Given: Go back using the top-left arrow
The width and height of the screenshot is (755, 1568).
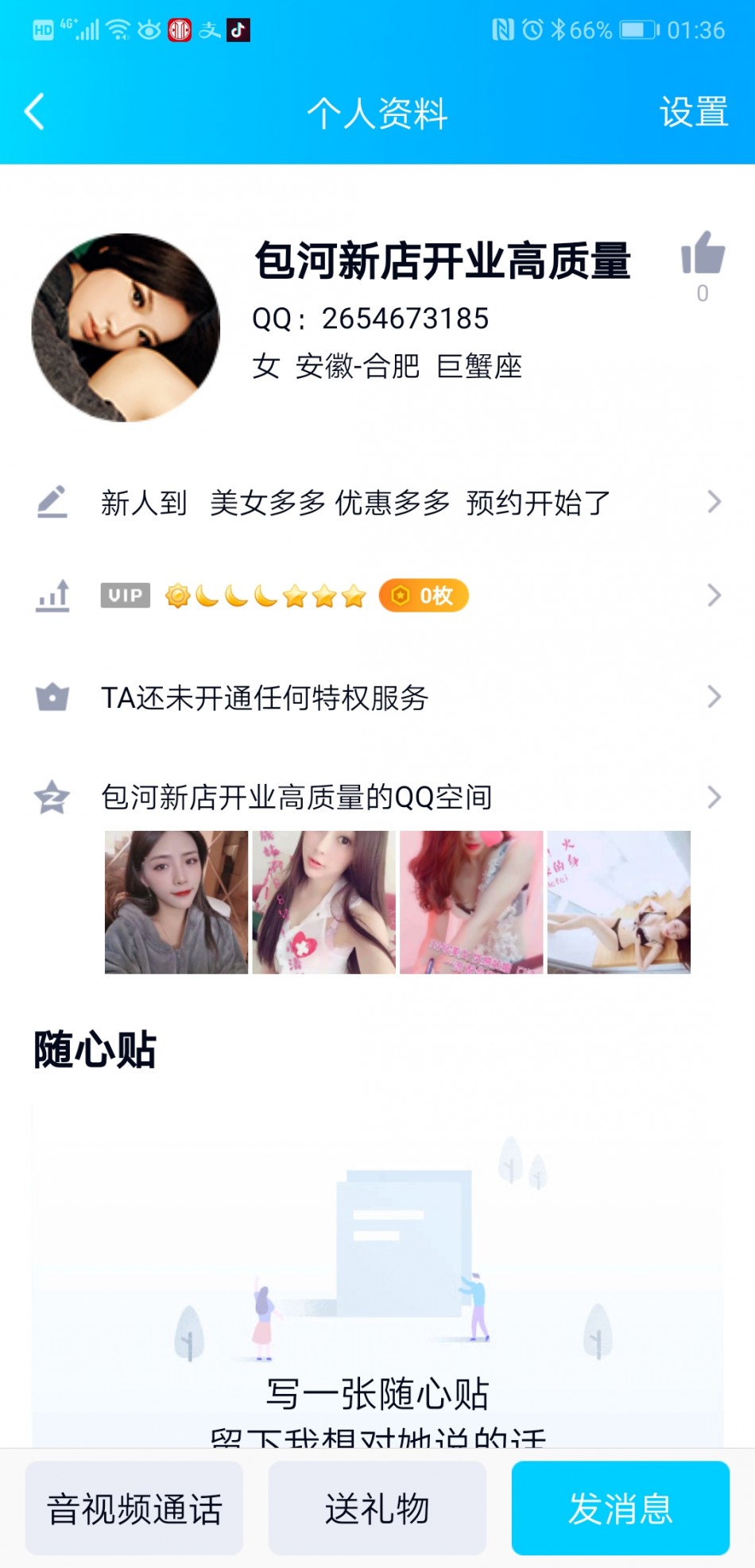Looking at the screenshot, I should (35, 112).
